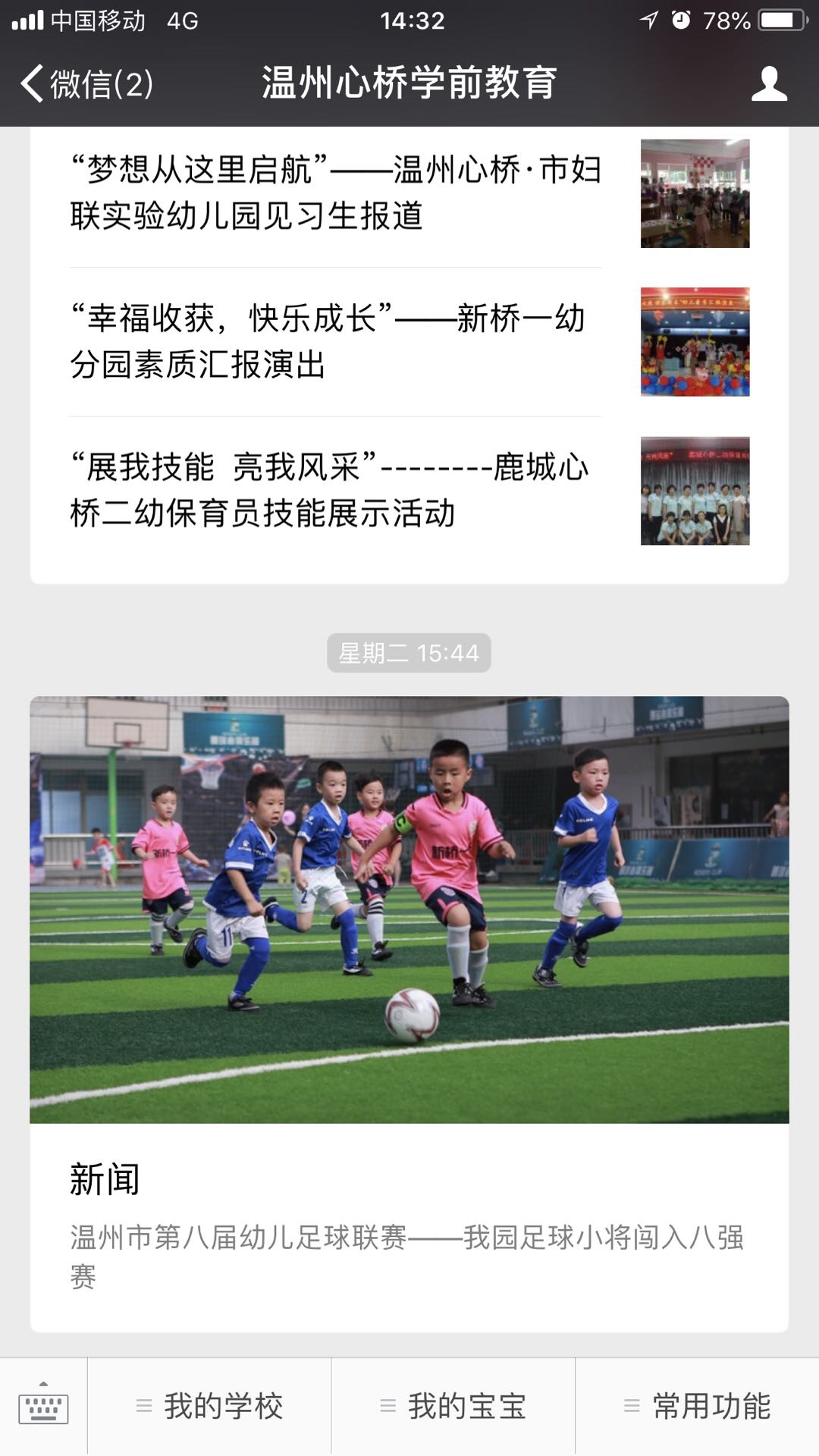The width and height of the screenshot is (819, 1456).
Task: Open the article “幸福收获，快乐成长” performance report
Action: coord(335,341)
